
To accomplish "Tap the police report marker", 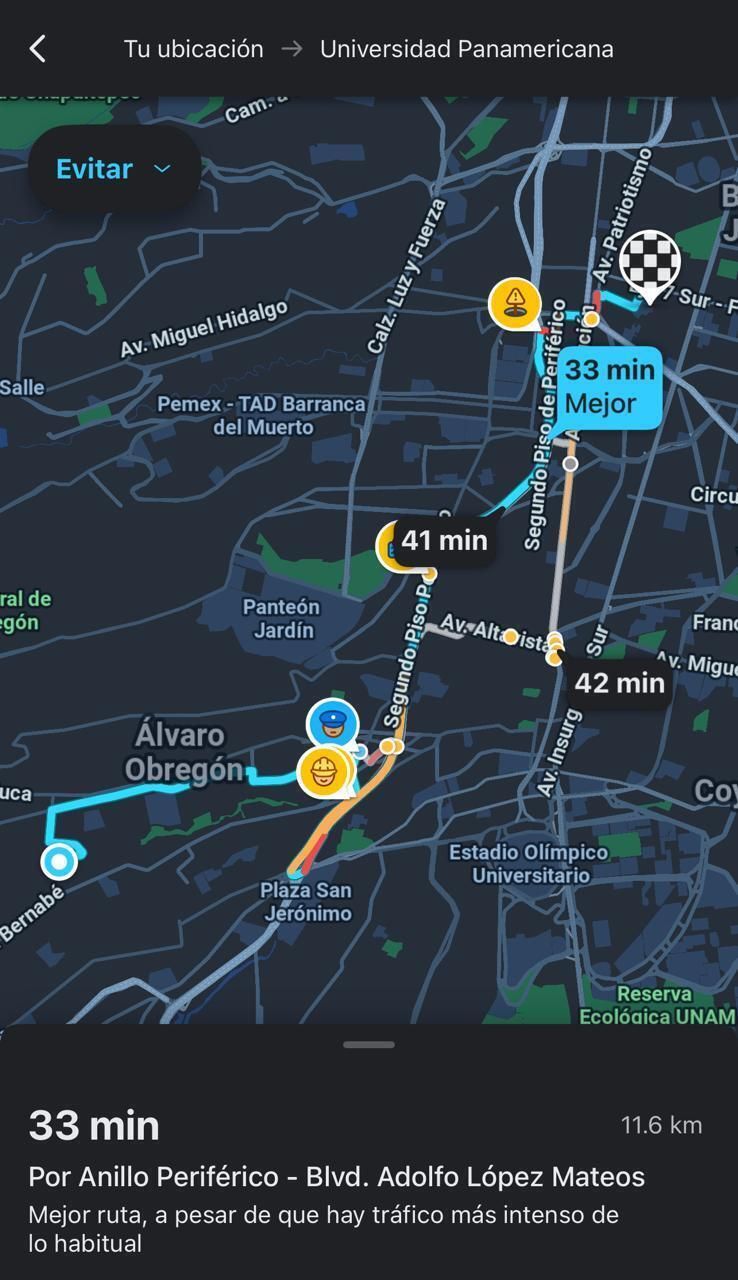I will (332, 724).
